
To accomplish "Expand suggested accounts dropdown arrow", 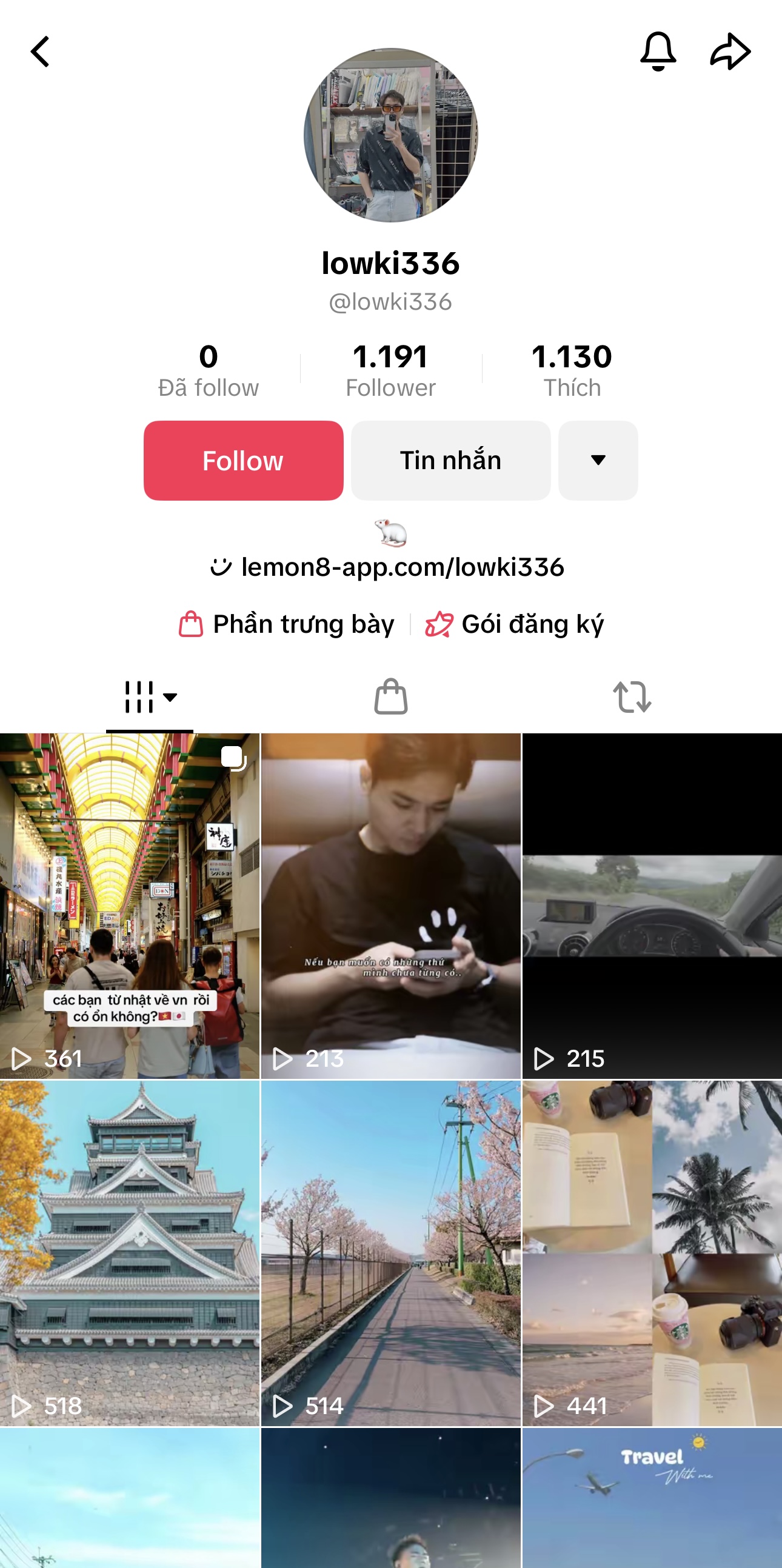I will (598, 461).
